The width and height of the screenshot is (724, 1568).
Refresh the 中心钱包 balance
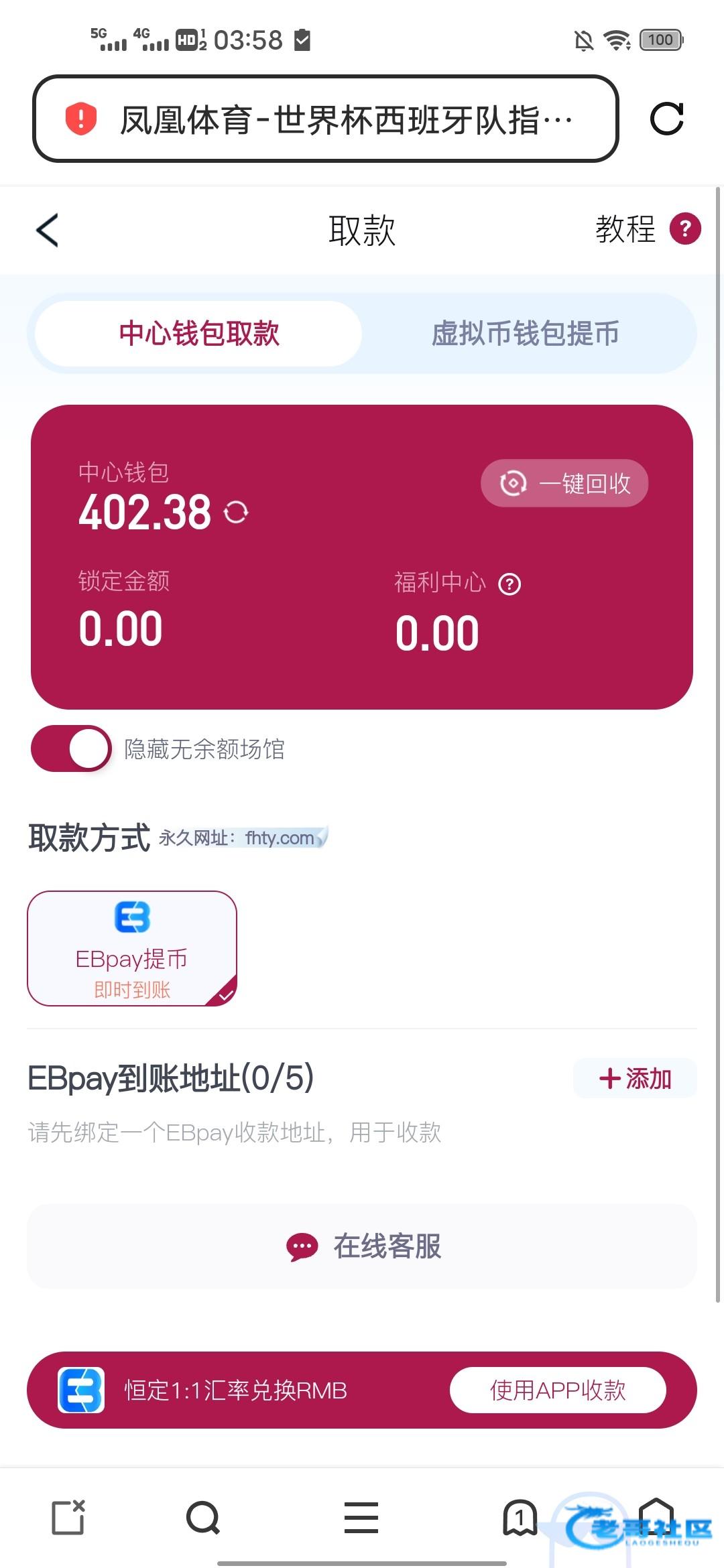236,513
